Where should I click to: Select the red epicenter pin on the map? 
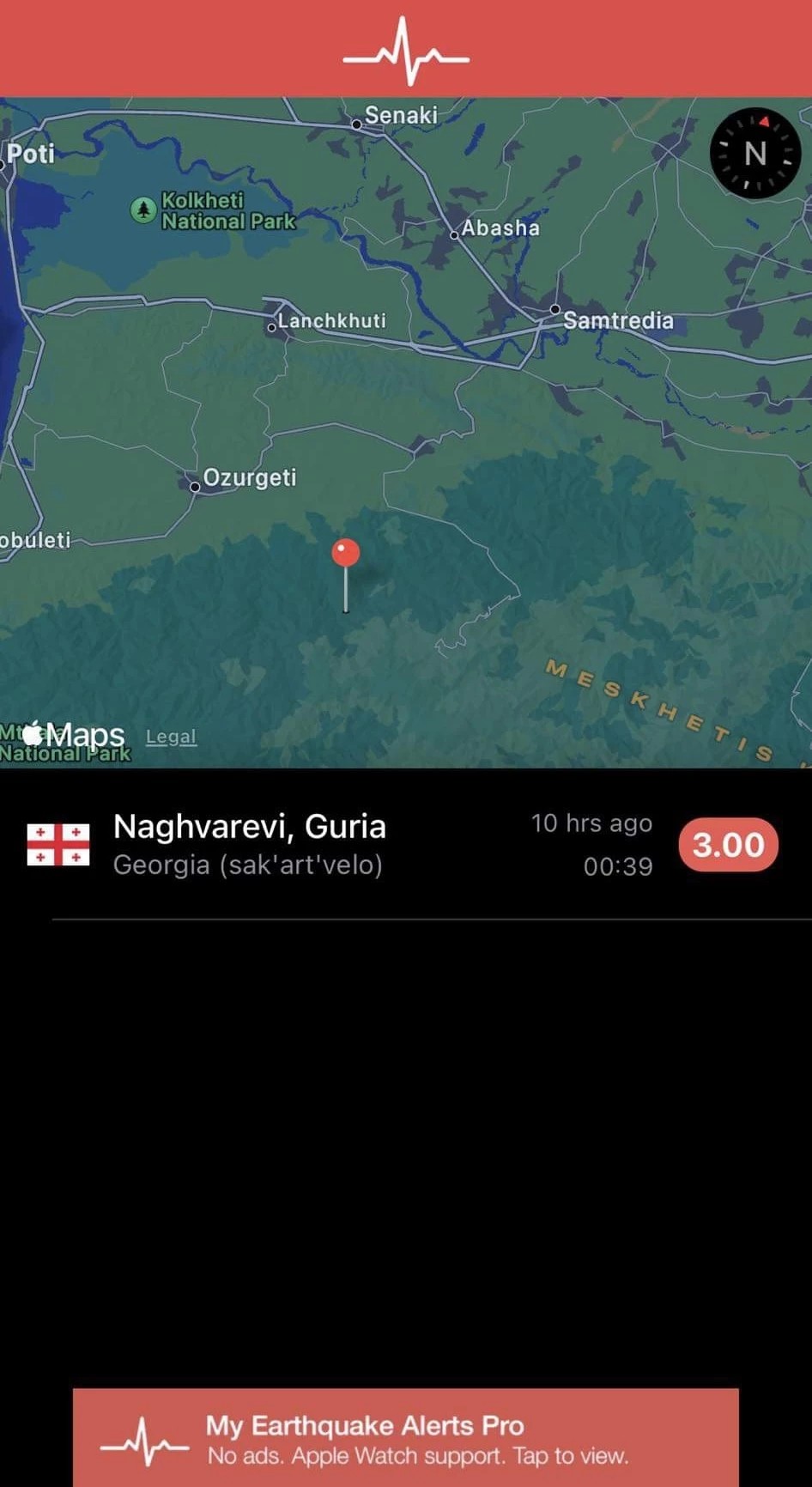tap(346, 555)
